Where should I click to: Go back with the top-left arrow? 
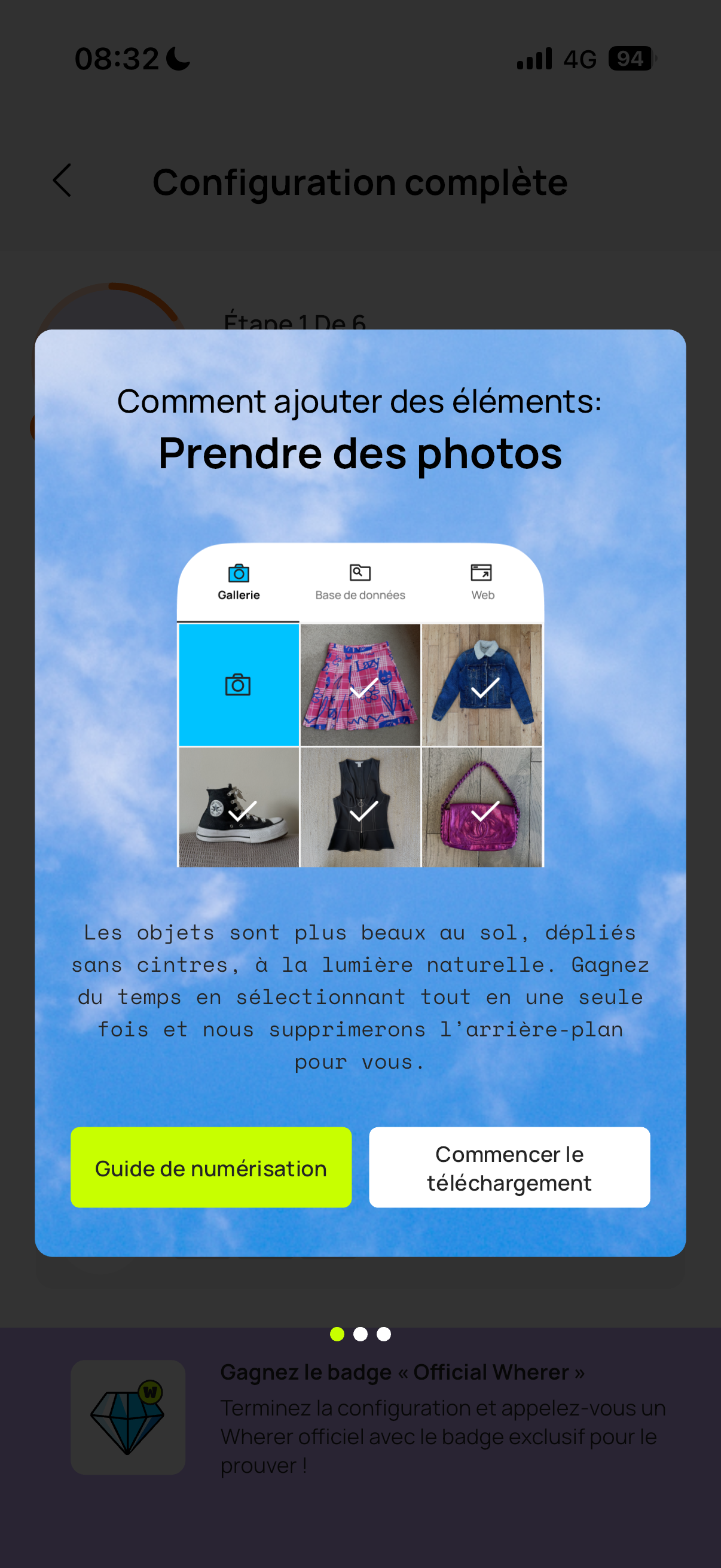(62, 181)
